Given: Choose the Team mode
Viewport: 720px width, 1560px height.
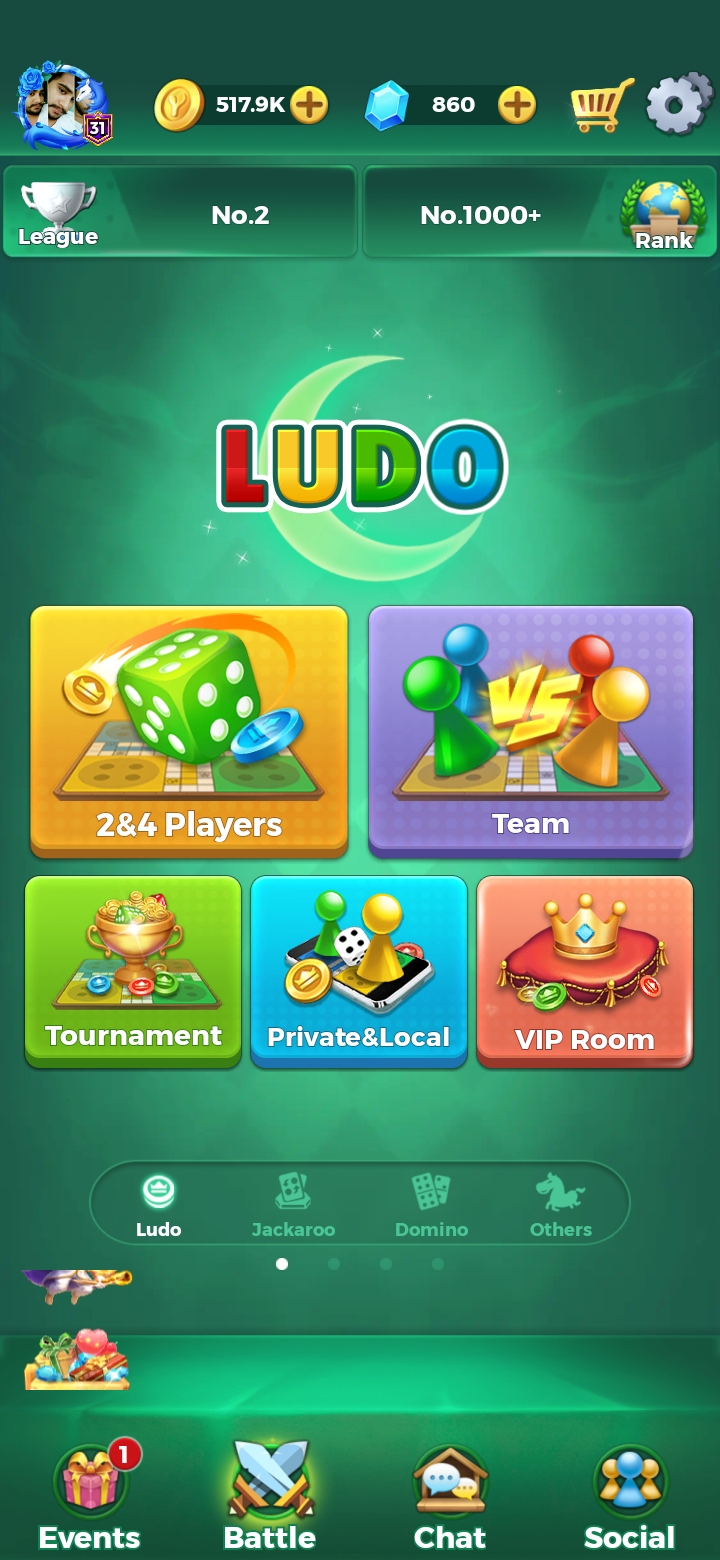Looking at the screenshot, I should click(530, 730).
